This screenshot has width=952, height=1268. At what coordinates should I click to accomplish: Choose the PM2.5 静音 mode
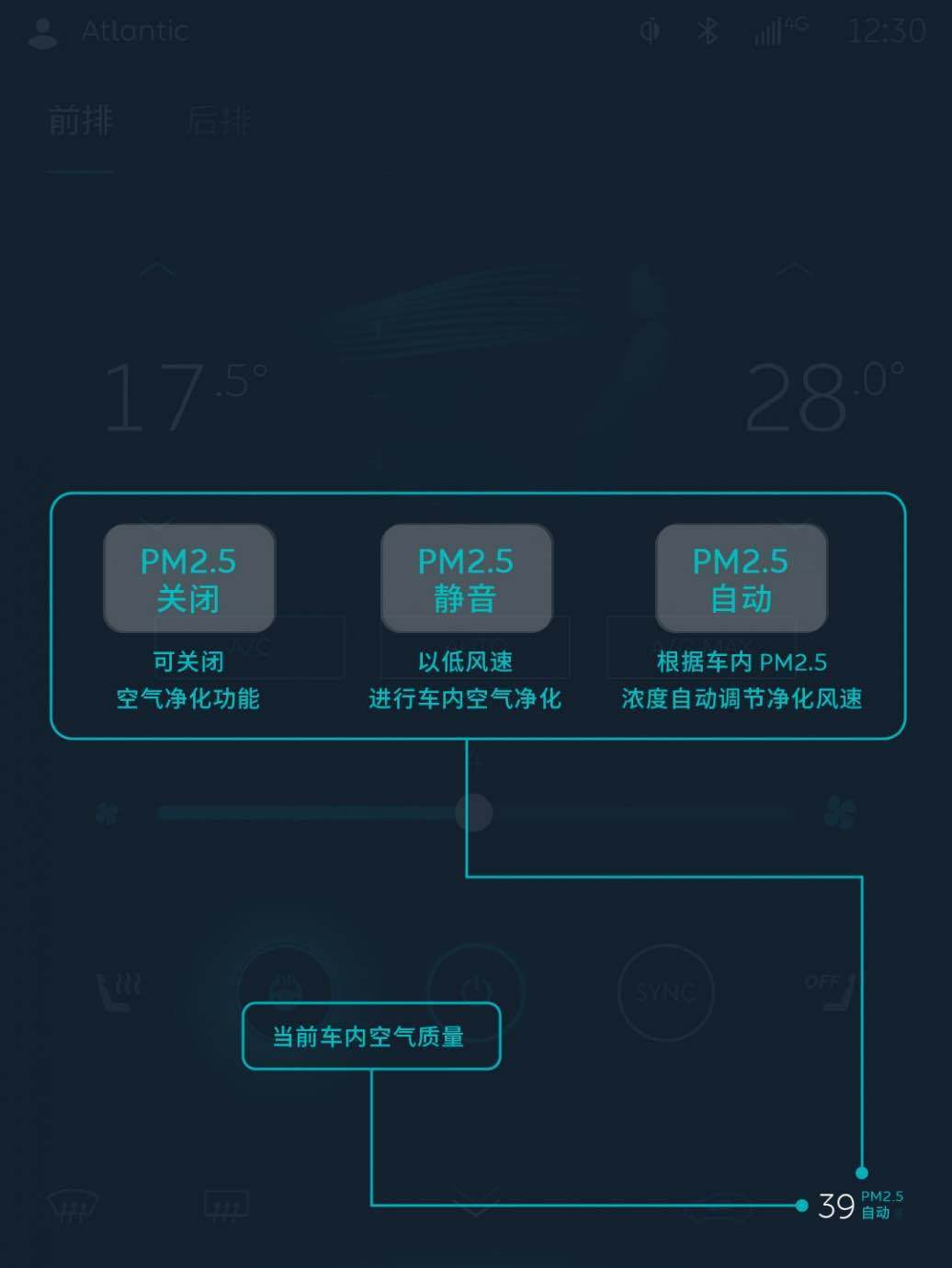(x=466, y=578)
